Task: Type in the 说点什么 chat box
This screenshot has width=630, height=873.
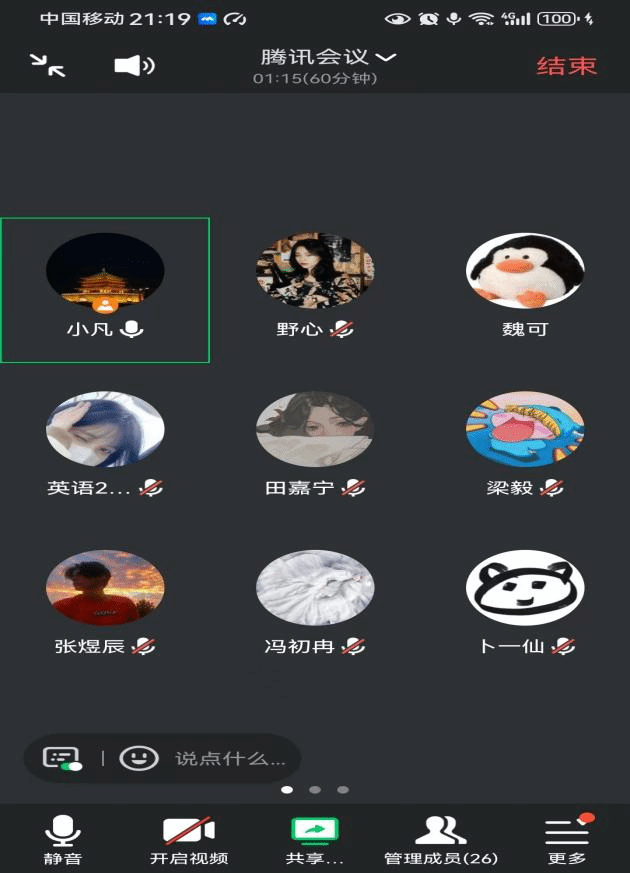Action: (x=230, y=758)
